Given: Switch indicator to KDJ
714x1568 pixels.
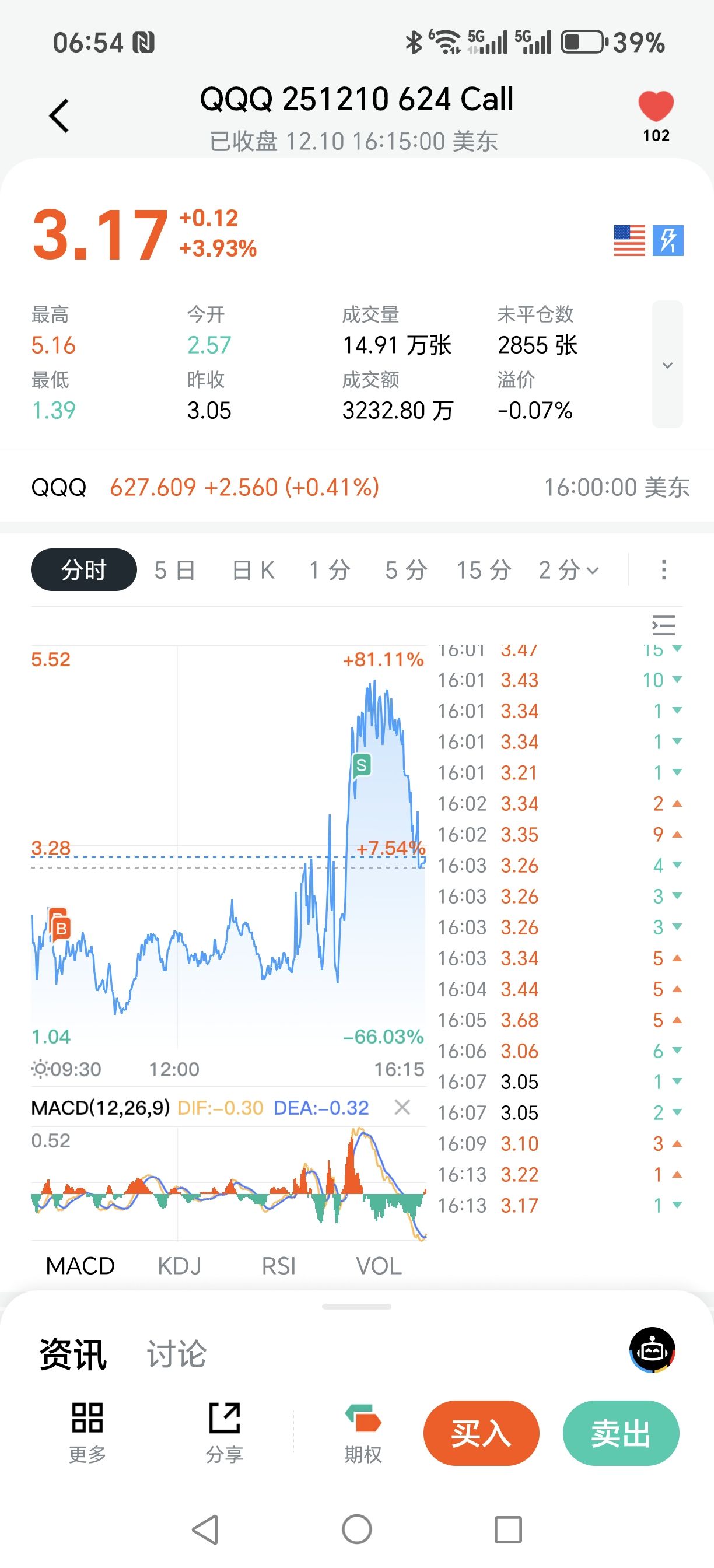Looking at the screenshot, I should 179,1266.
